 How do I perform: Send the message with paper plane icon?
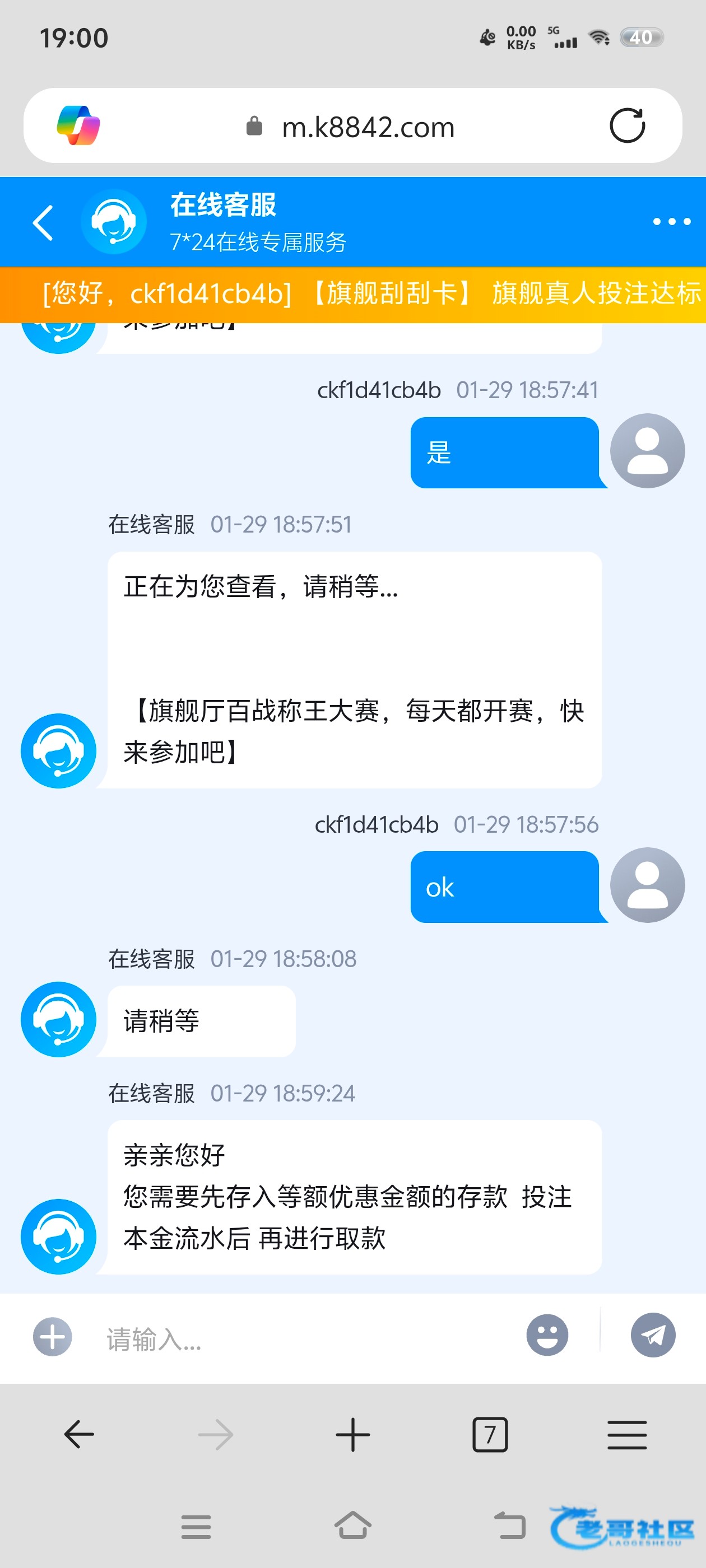(652, 1336)
